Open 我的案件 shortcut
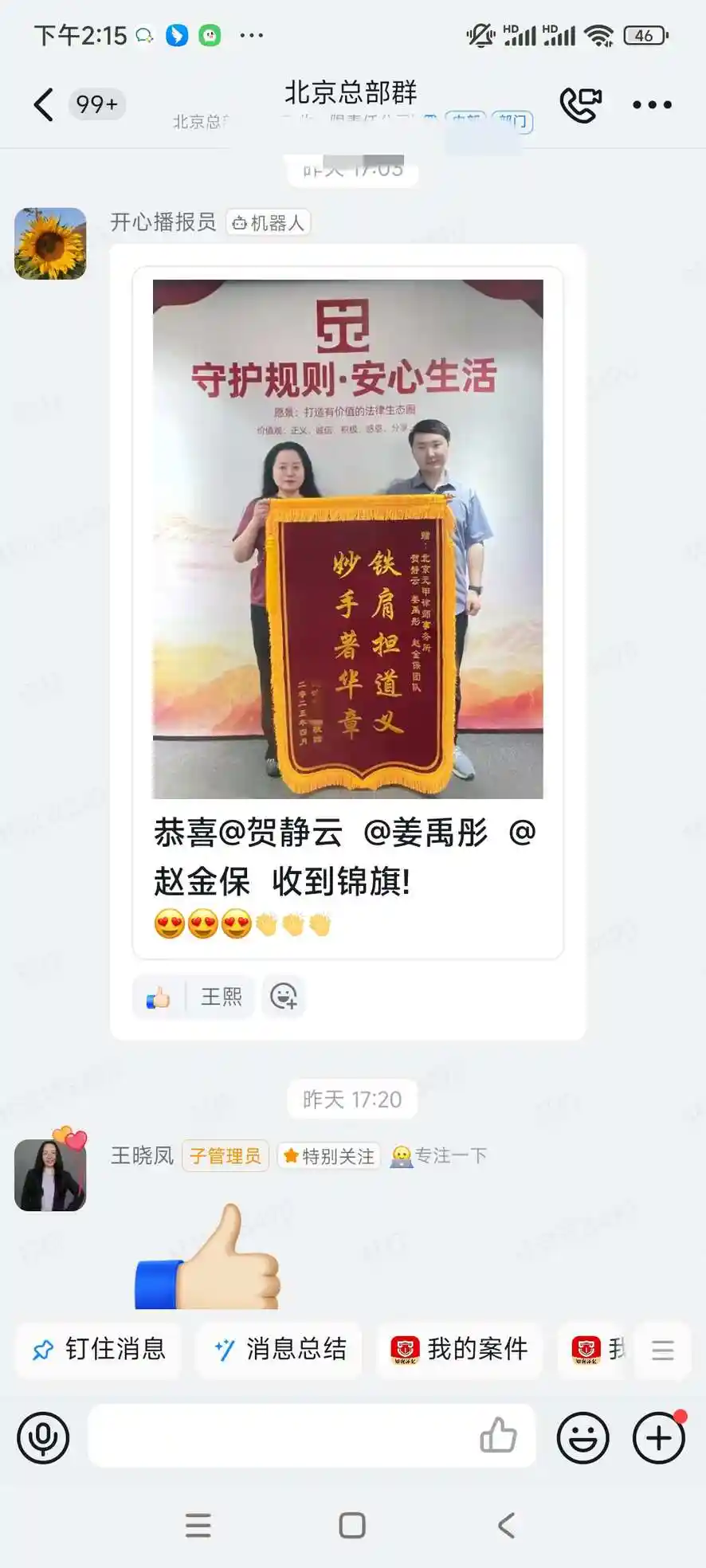The width and height of the screenshot is (706, 1568). coord(460,1349)
